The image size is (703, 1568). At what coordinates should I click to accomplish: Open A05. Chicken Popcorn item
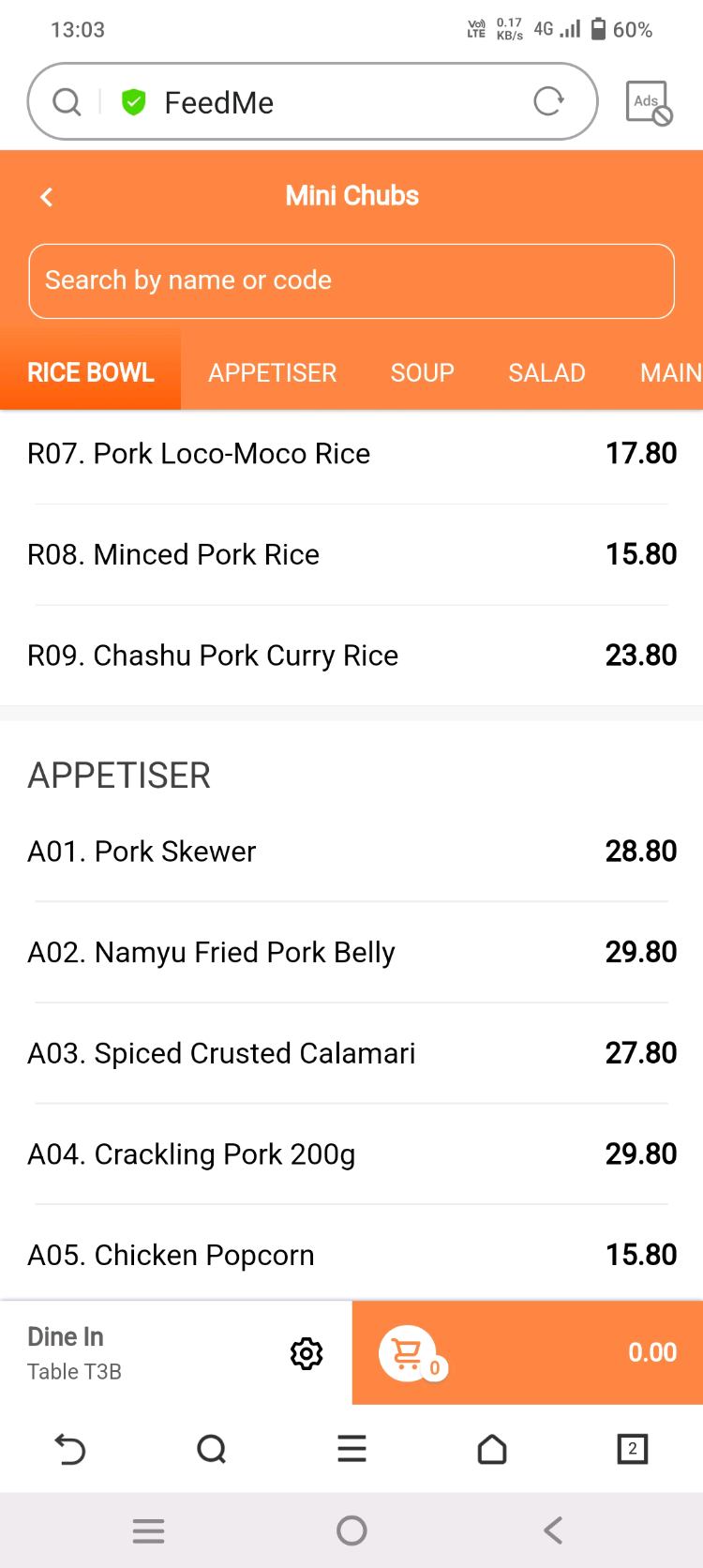351,1255
